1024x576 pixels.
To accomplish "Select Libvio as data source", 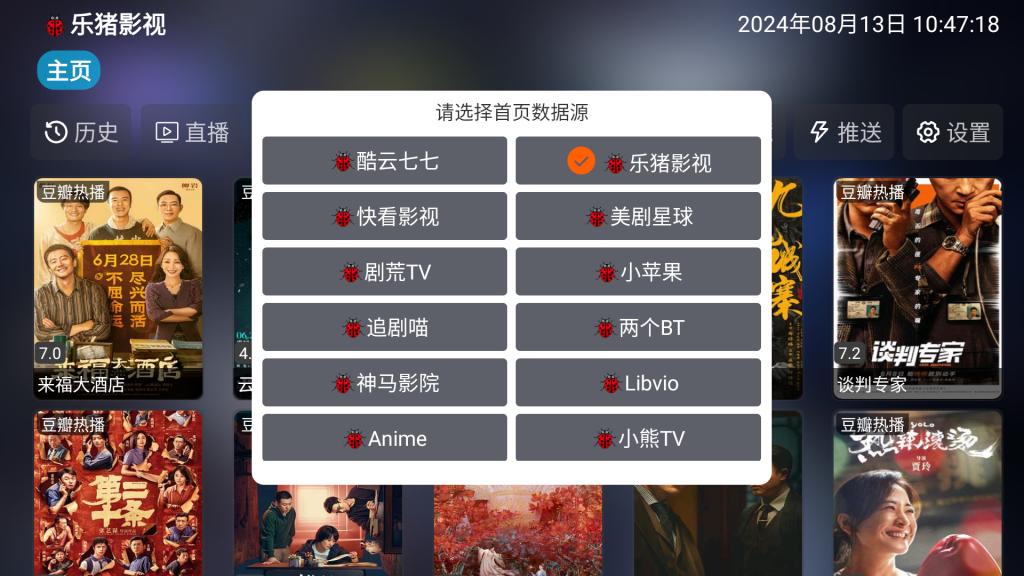I will 638,383.
